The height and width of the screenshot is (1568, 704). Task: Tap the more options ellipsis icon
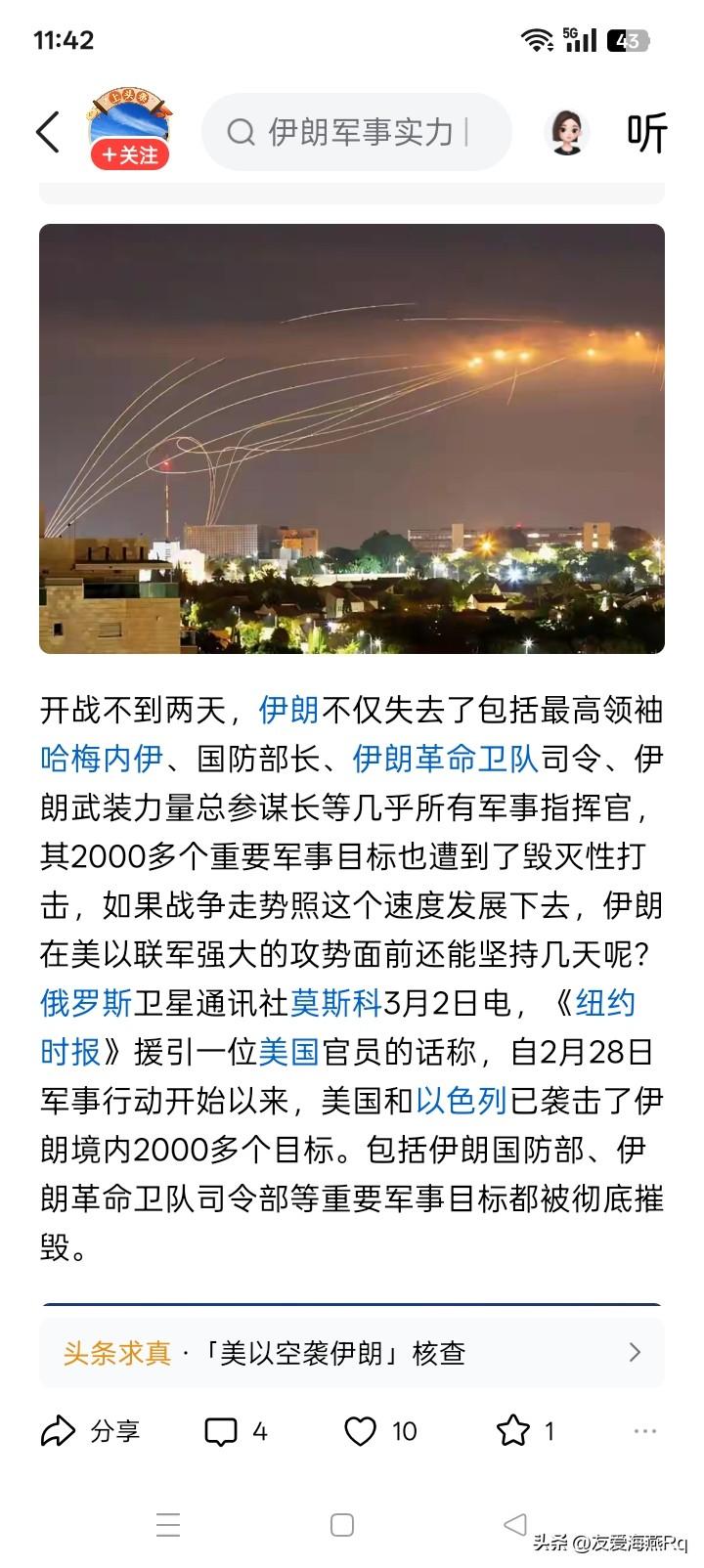pos(643,1430)
